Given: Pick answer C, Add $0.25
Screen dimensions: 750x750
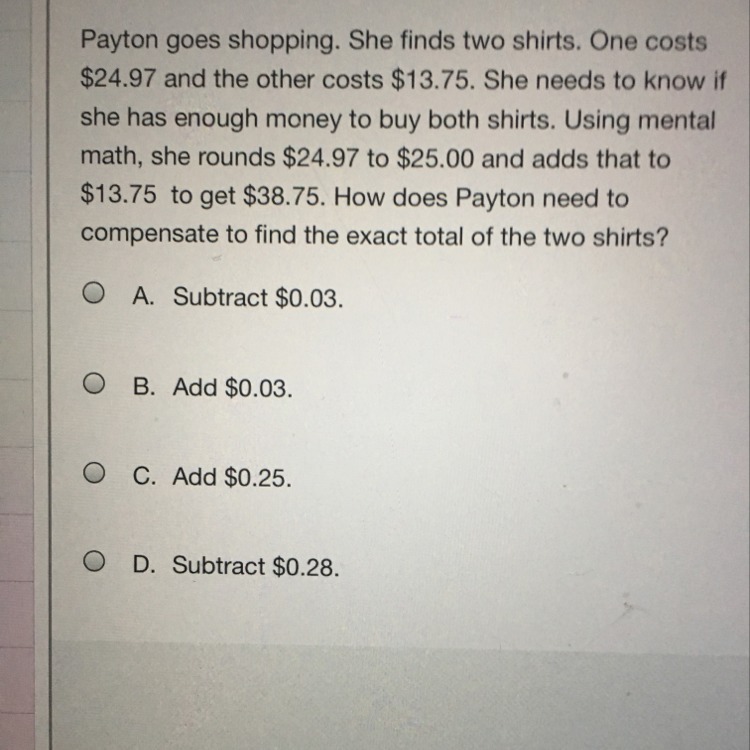Looking at the screenshot, I should pos(93,476).
